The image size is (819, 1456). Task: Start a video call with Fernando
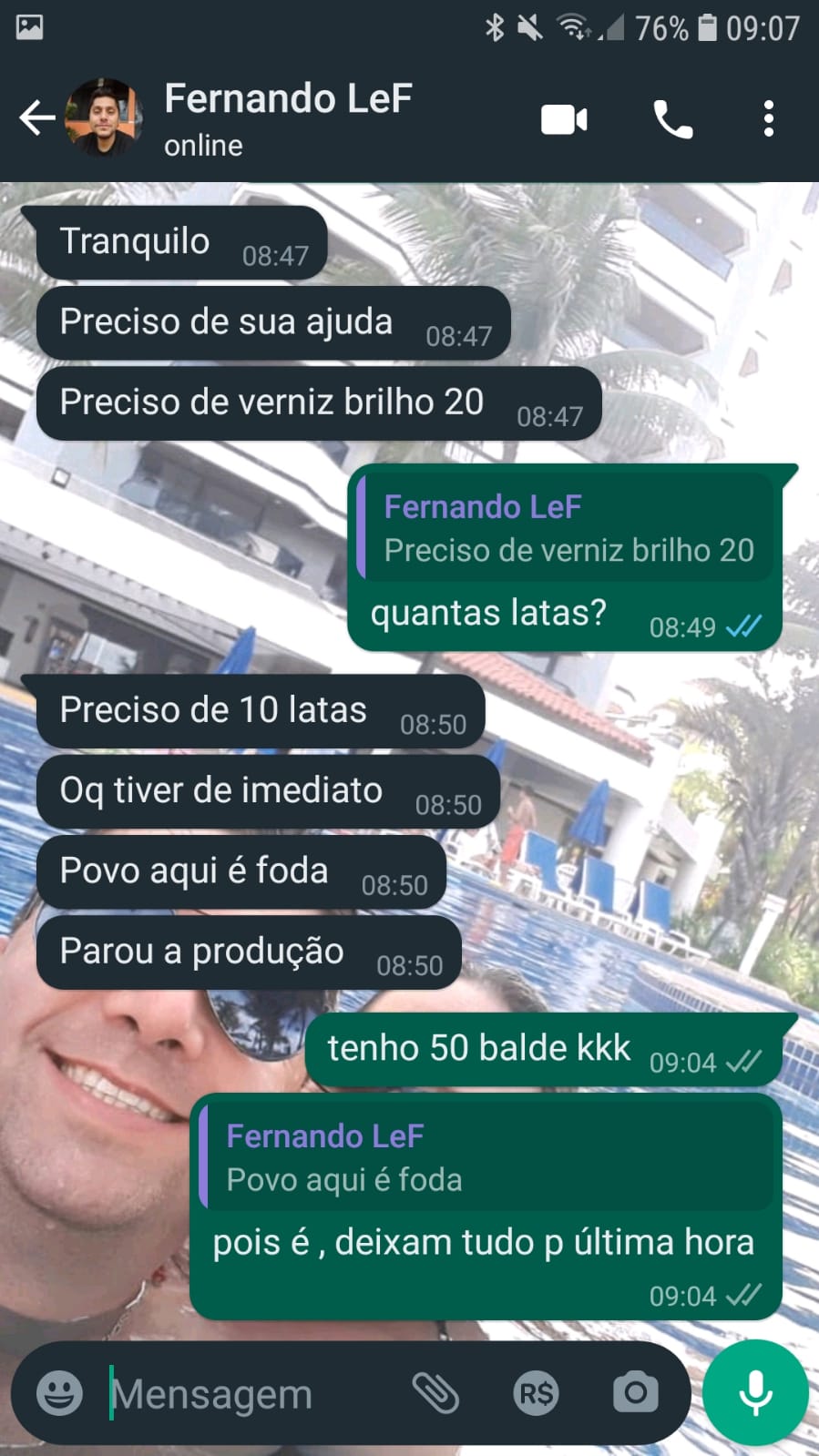coord(564,119)
